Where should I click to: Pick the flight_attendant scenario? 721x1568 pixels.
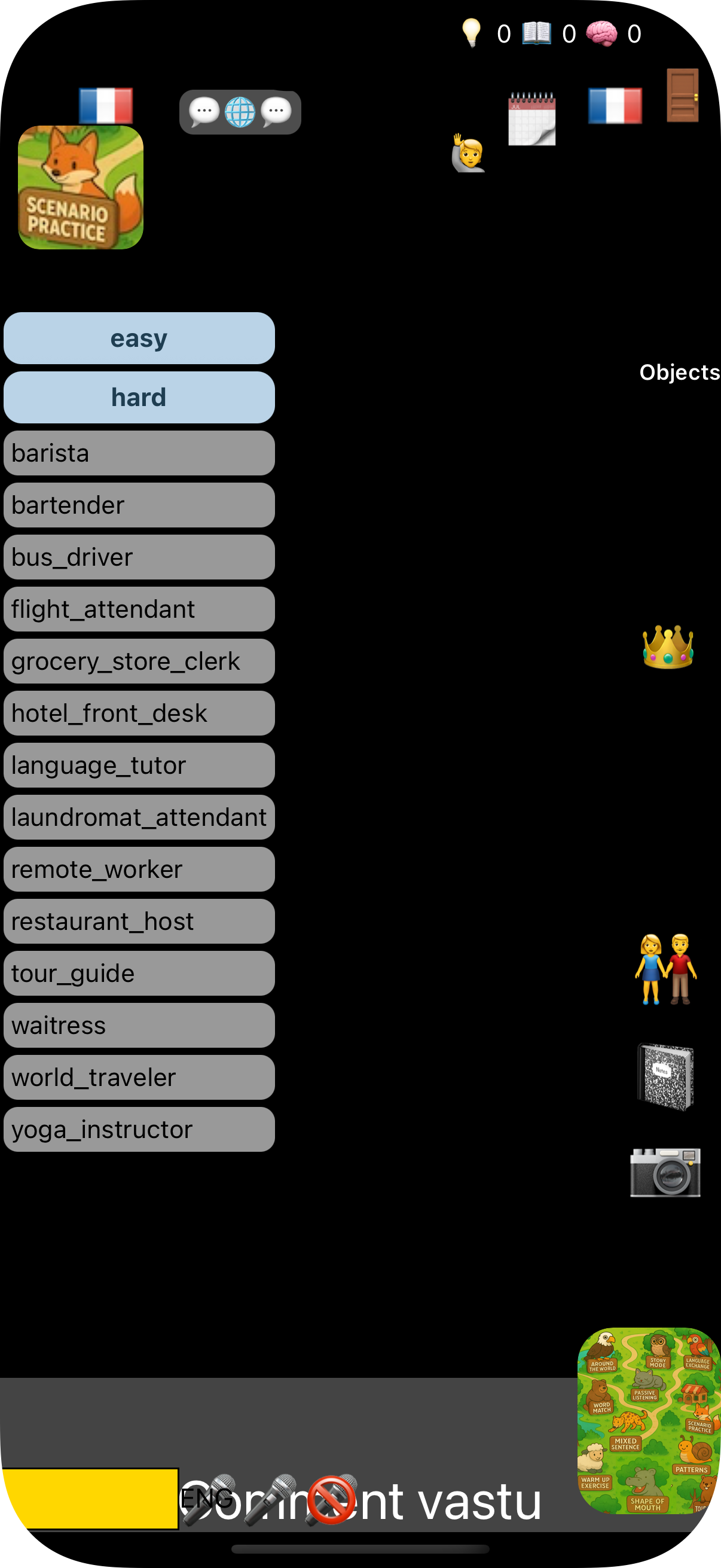[x=139, y=609]
